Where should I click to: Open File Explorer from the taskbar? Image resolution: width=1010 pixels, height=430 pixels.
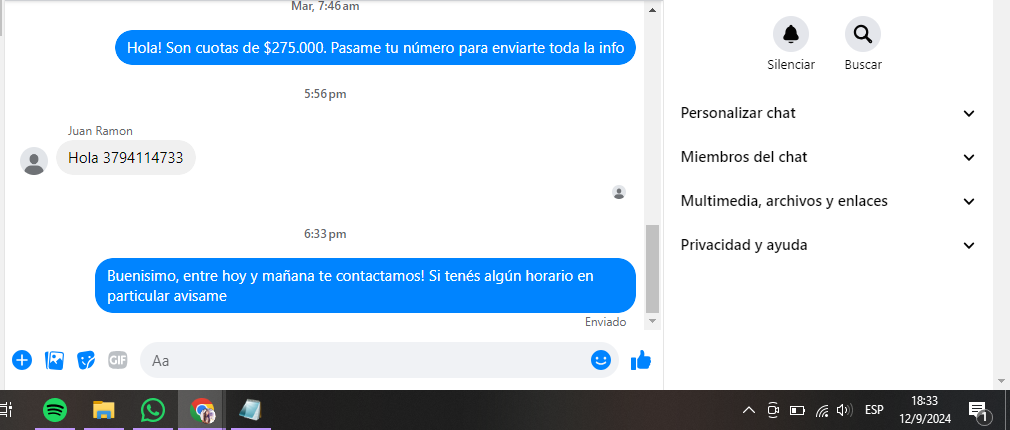104,410
